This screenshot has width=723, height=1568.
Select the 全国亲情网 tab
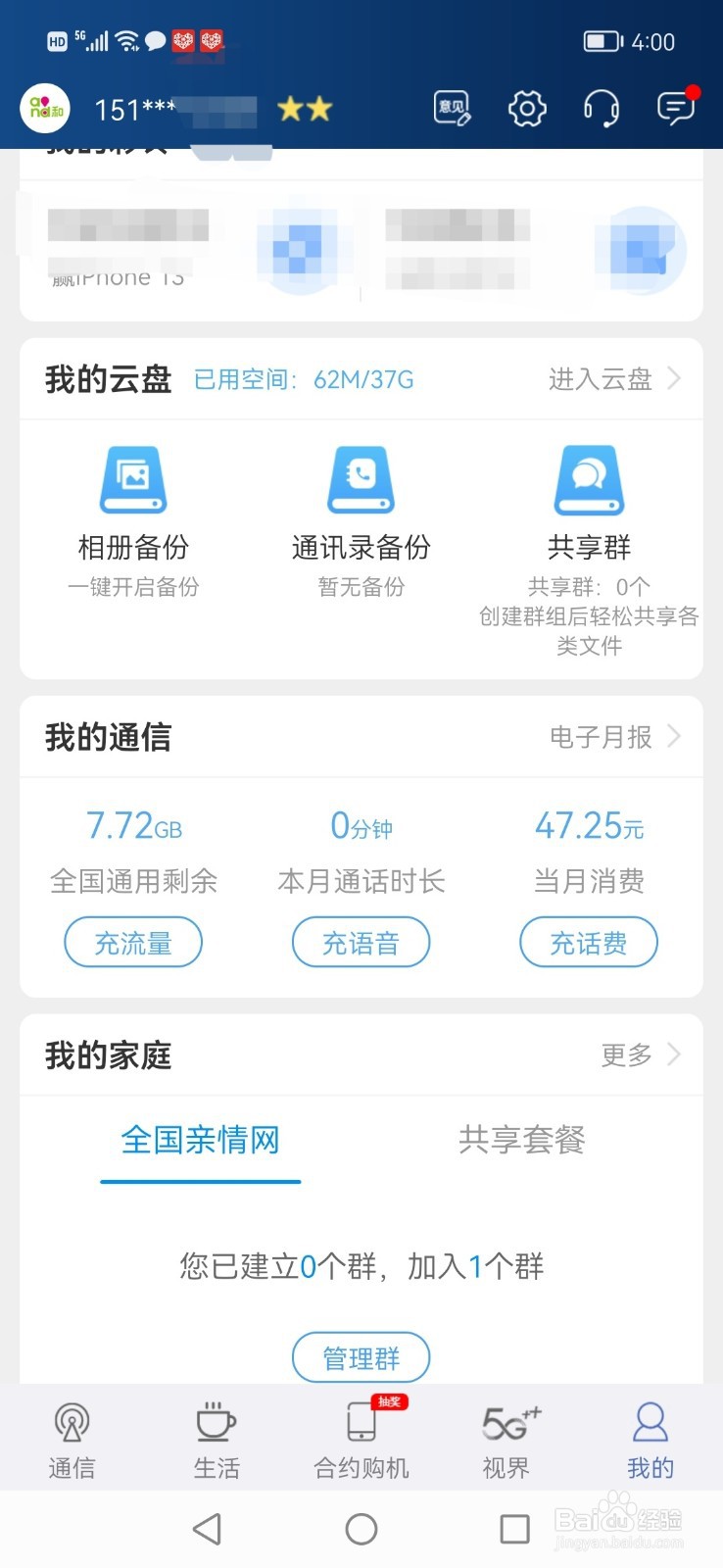tap(201, 1141)
